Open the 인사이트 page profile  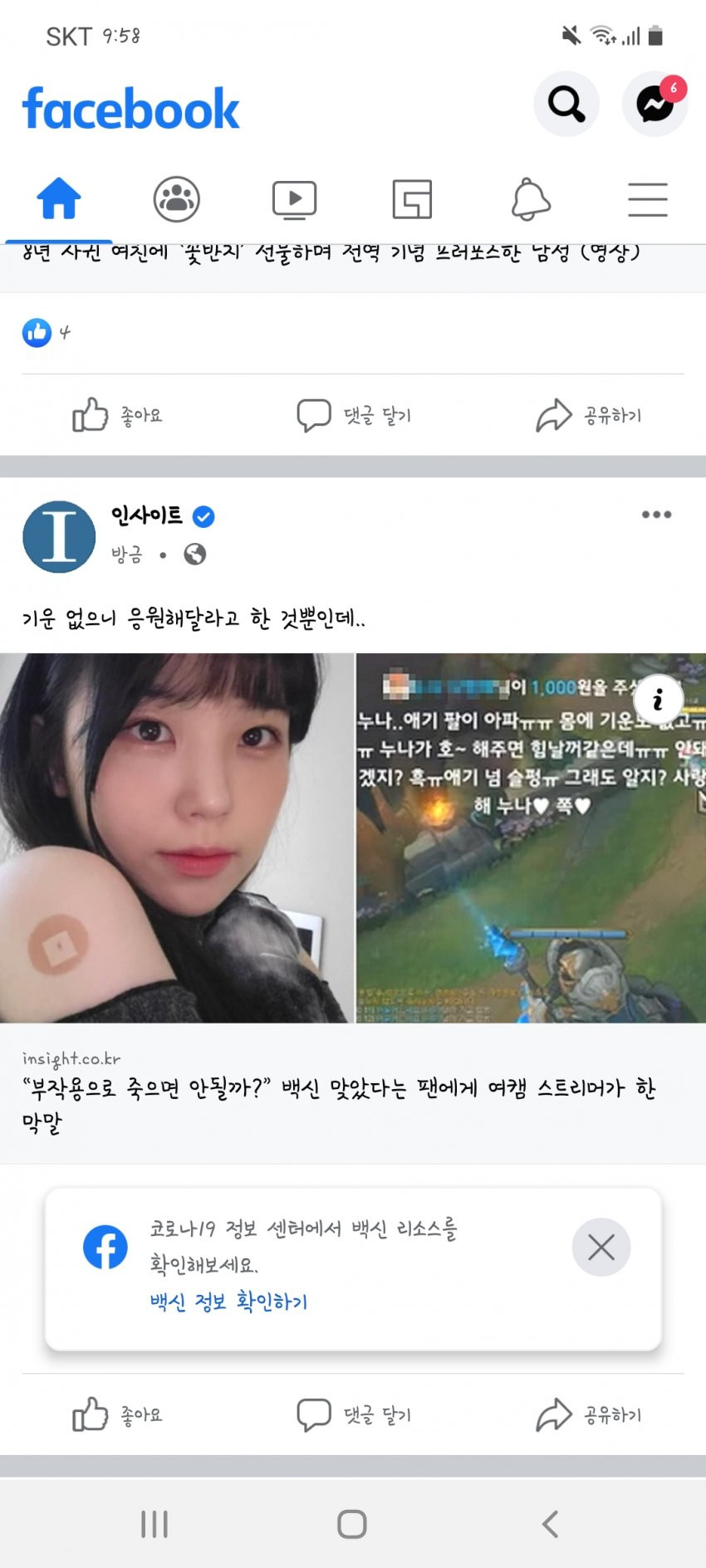pos(147,515)
